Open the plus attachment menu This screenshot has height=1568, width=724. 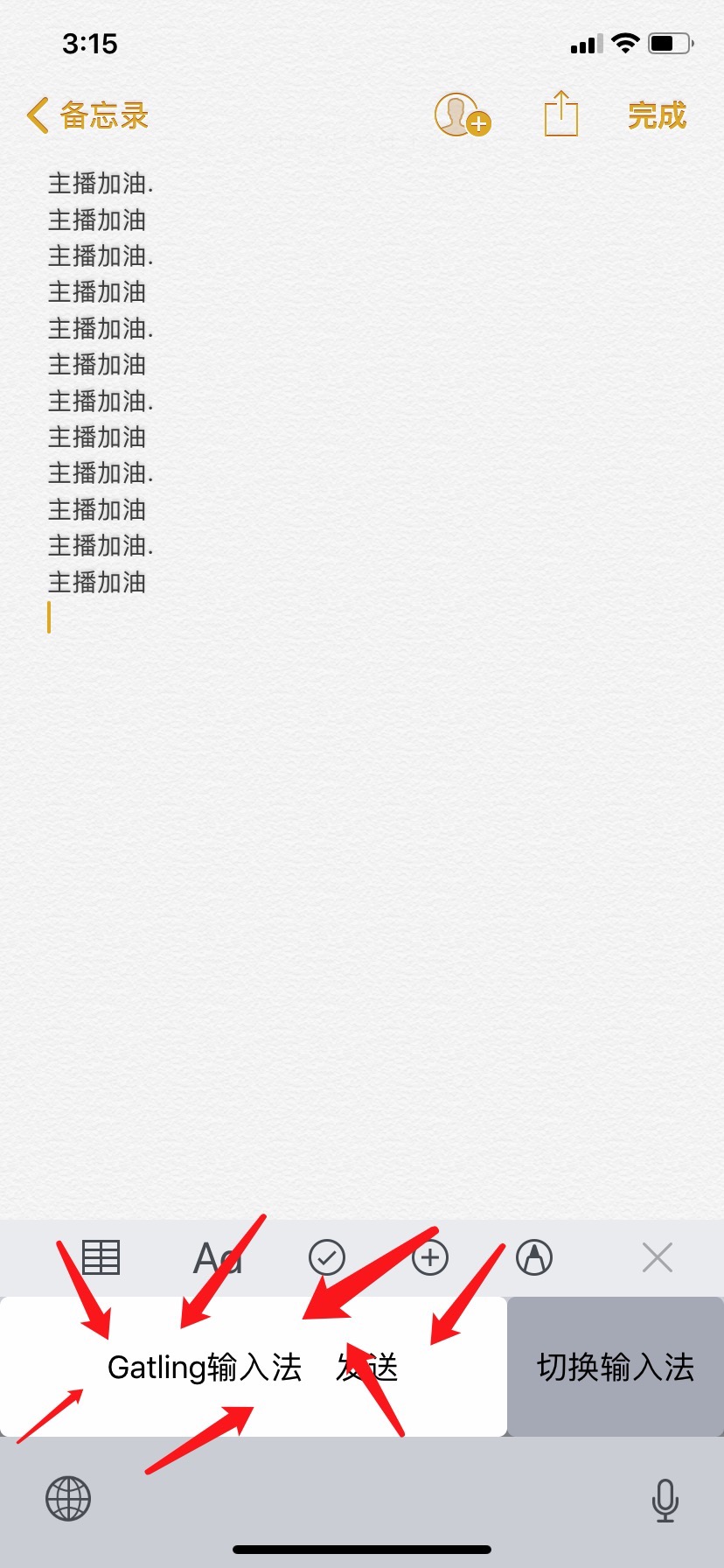(430, 1258)
